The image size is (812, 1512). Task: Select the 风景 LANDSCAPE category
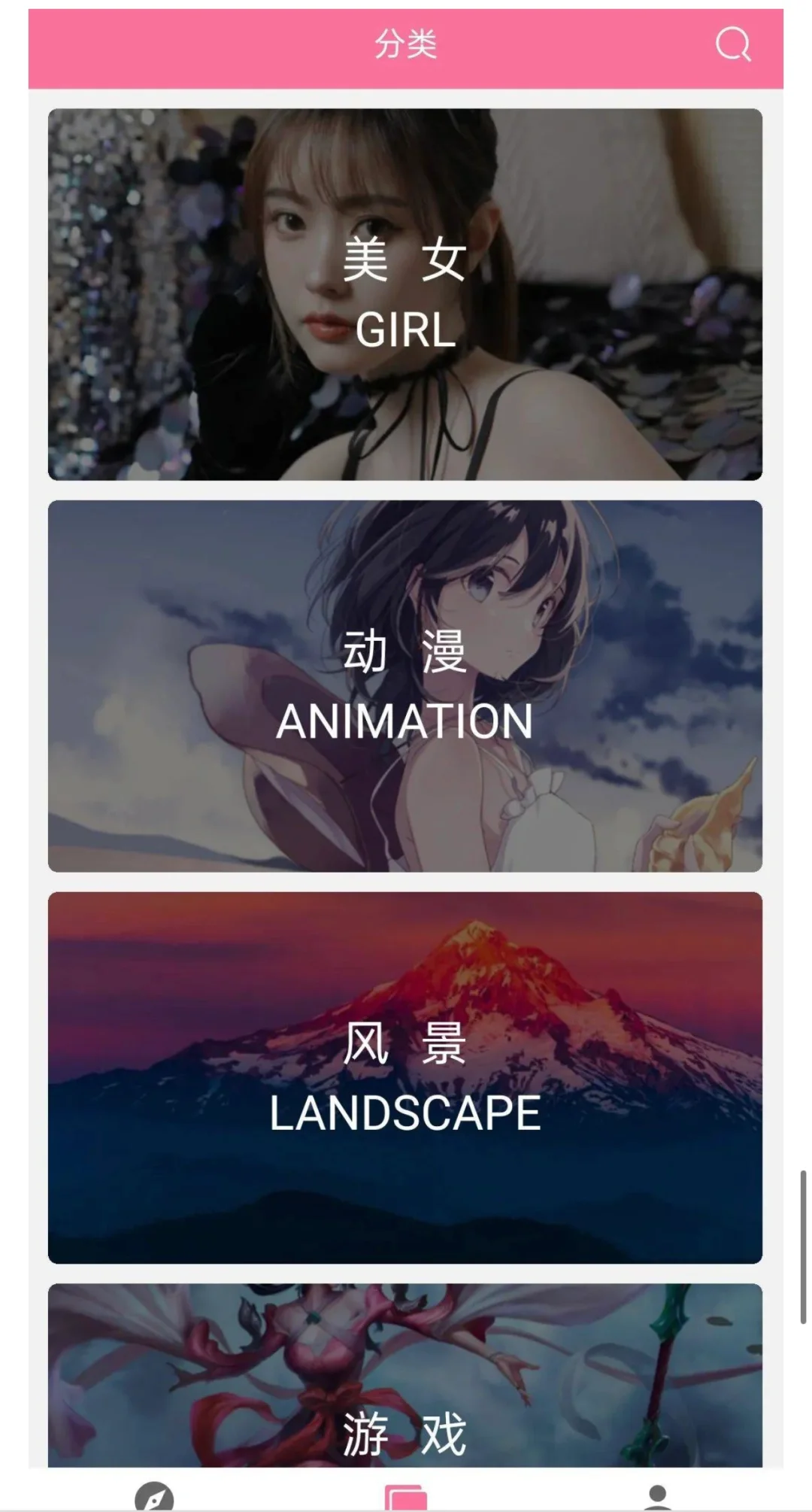pos(405,1077)
